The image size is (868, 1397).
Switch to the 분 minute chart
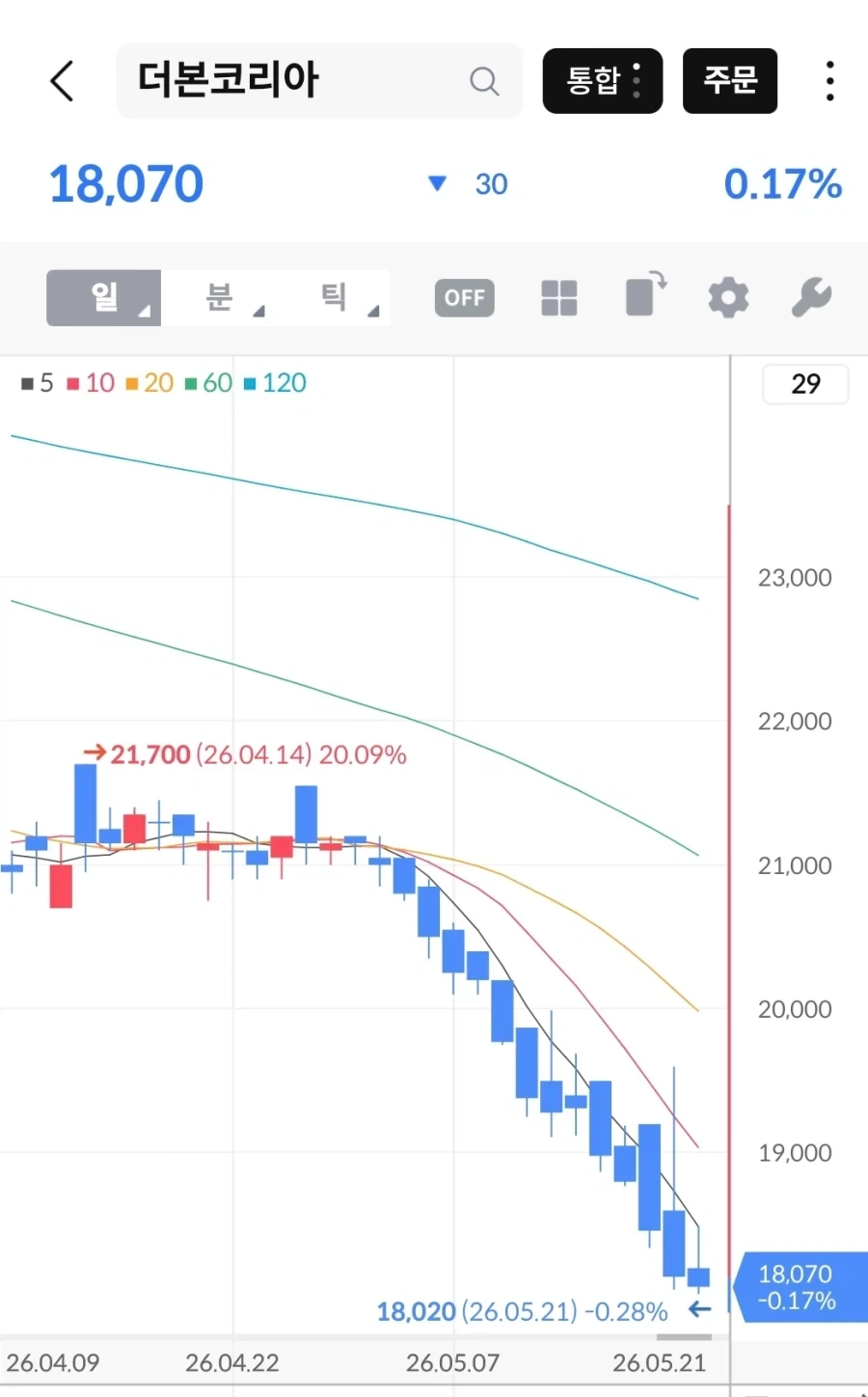pyautogui.click(x=219, y=298)
